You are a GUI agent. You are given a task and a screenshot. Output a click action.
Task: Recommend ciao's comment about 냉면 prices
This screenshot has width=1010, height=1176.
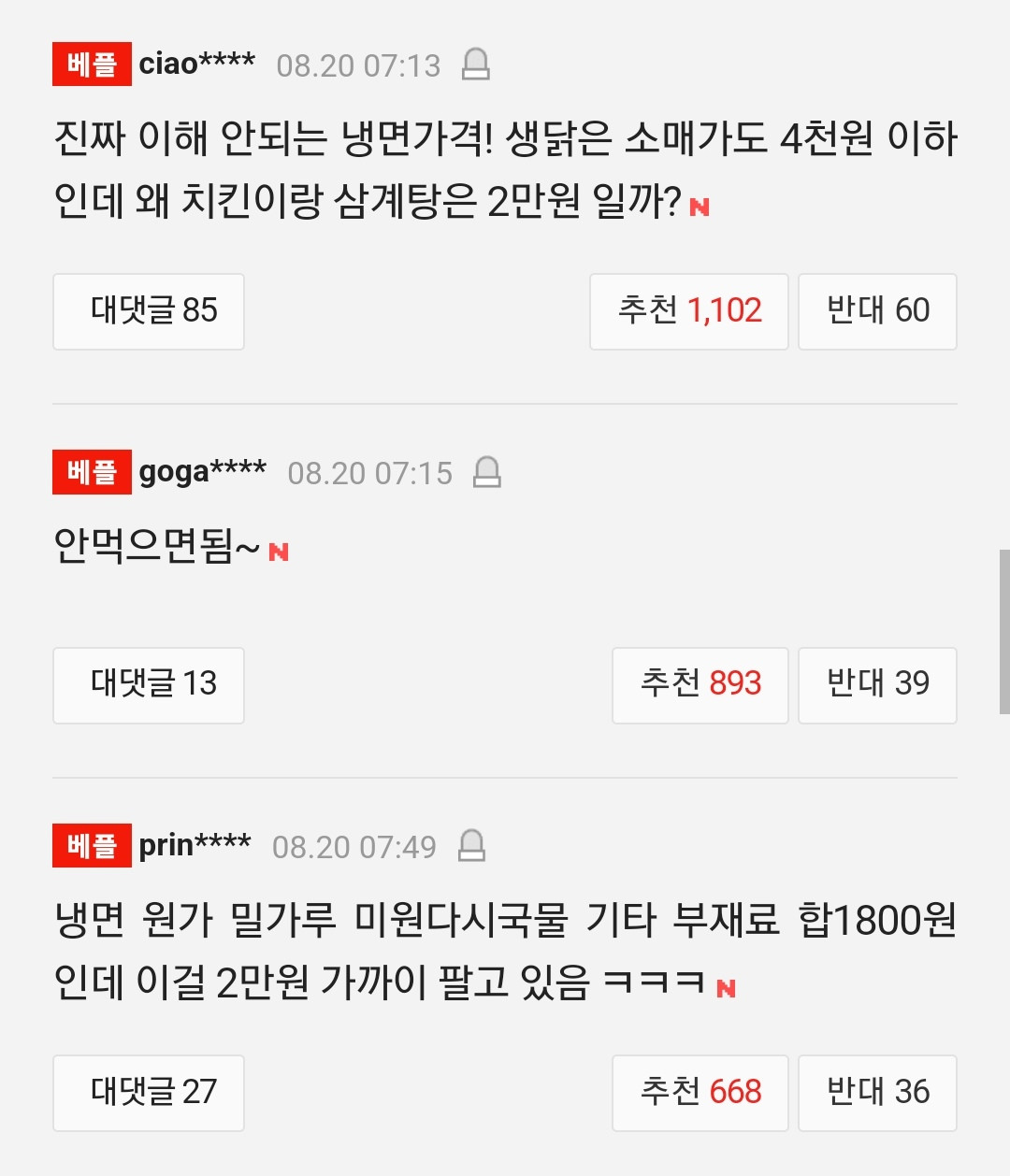tap(689, 311)
